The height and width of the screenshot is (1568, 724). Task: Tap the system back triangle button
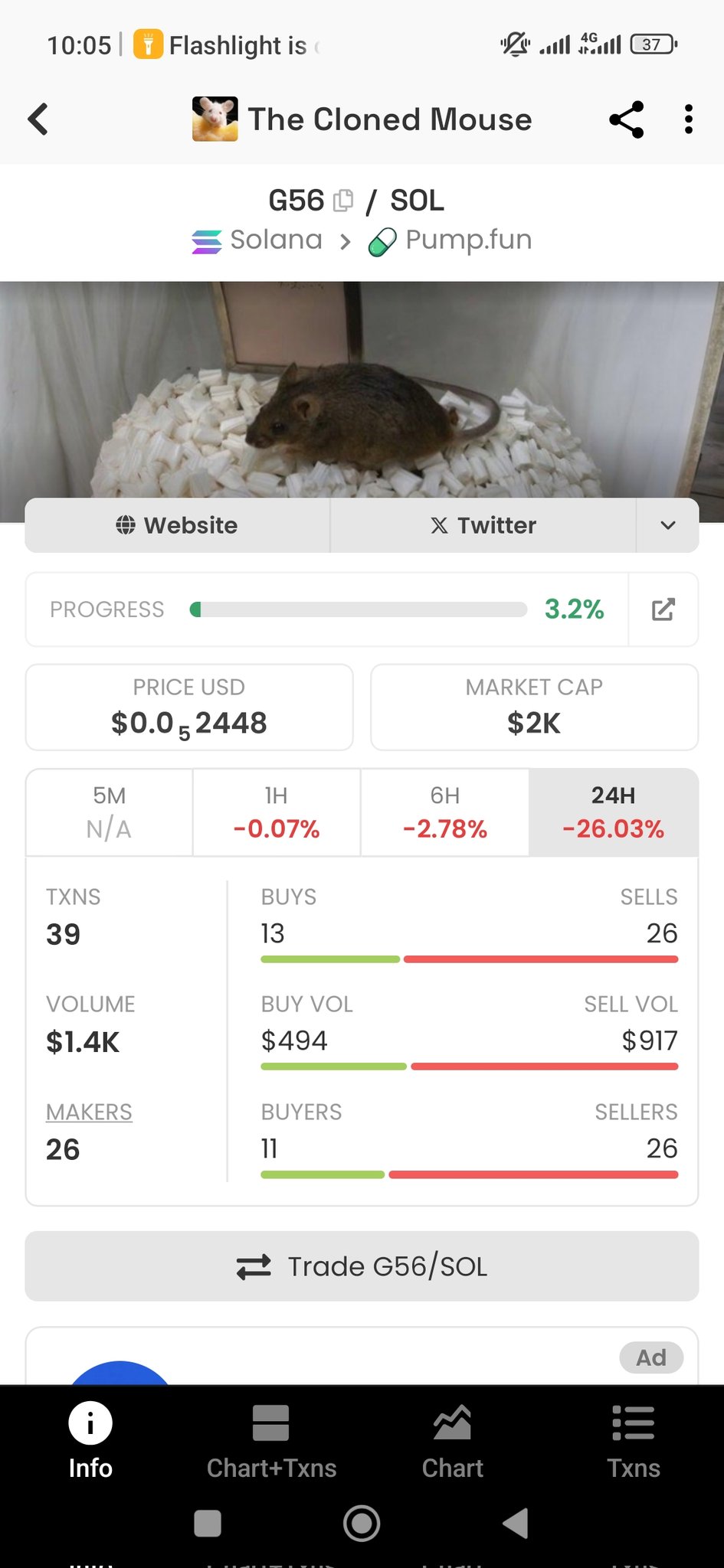point(516,1523)
